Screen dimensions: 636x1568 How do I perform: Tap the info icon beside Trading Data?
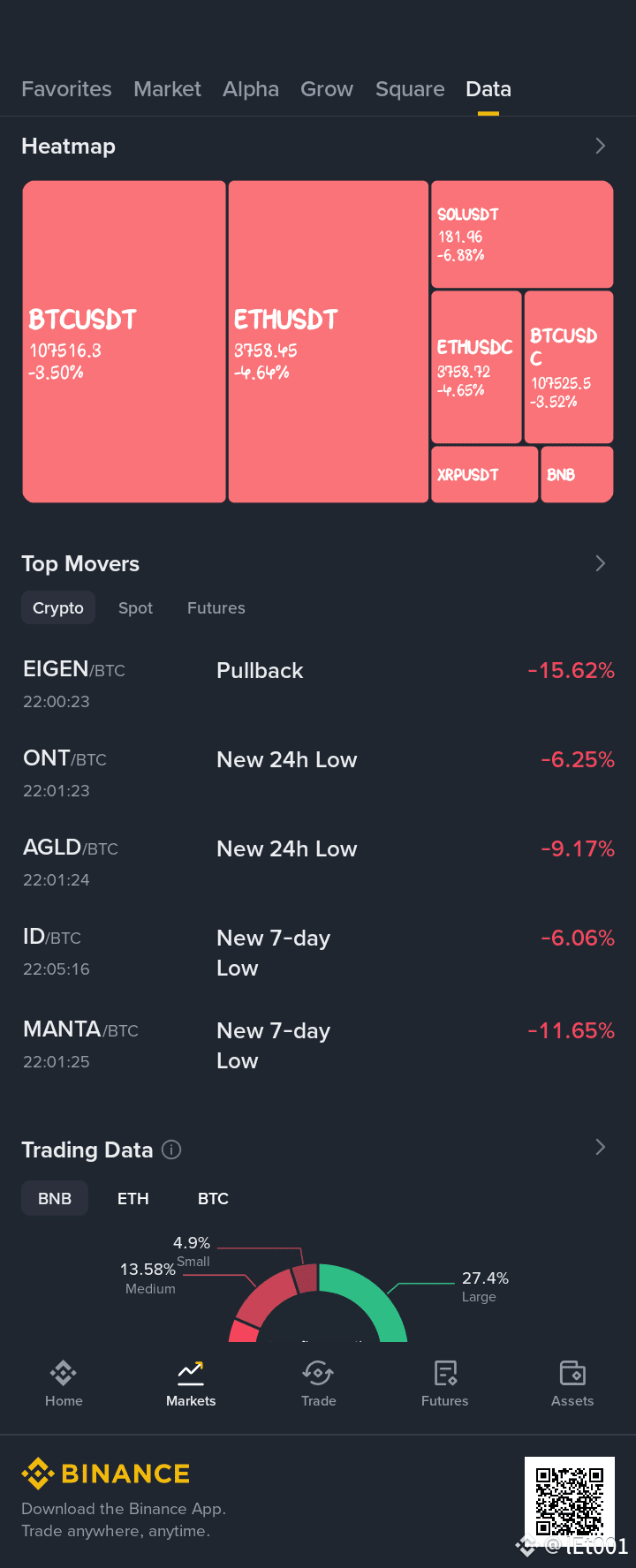point(172,1150)
